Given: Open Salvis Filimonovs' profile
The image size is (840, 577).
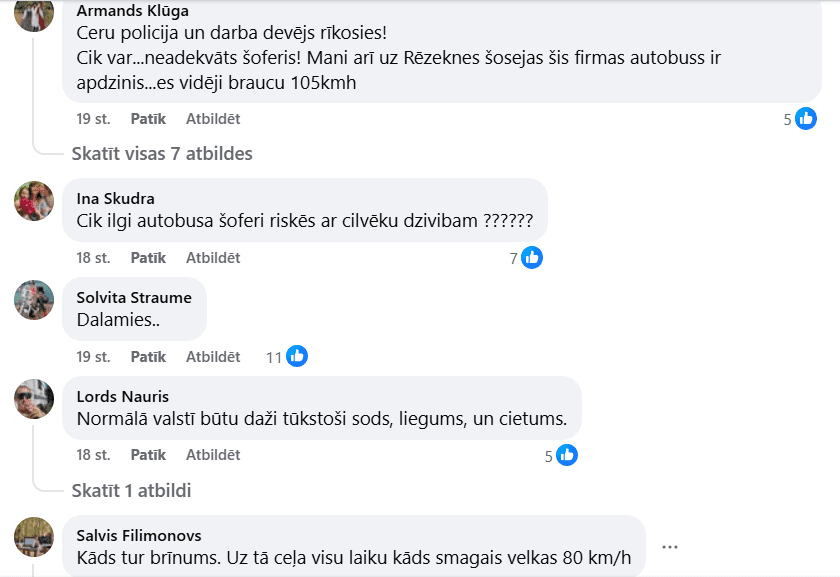Looking at the screenshot, I should [x=139, y=535].
